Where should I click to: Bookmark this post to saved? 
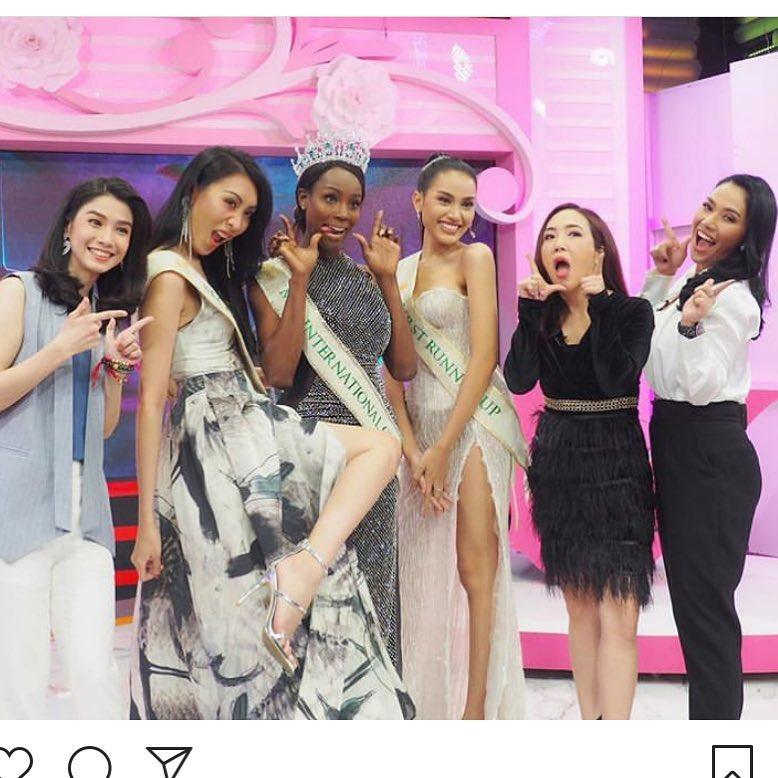732,763
